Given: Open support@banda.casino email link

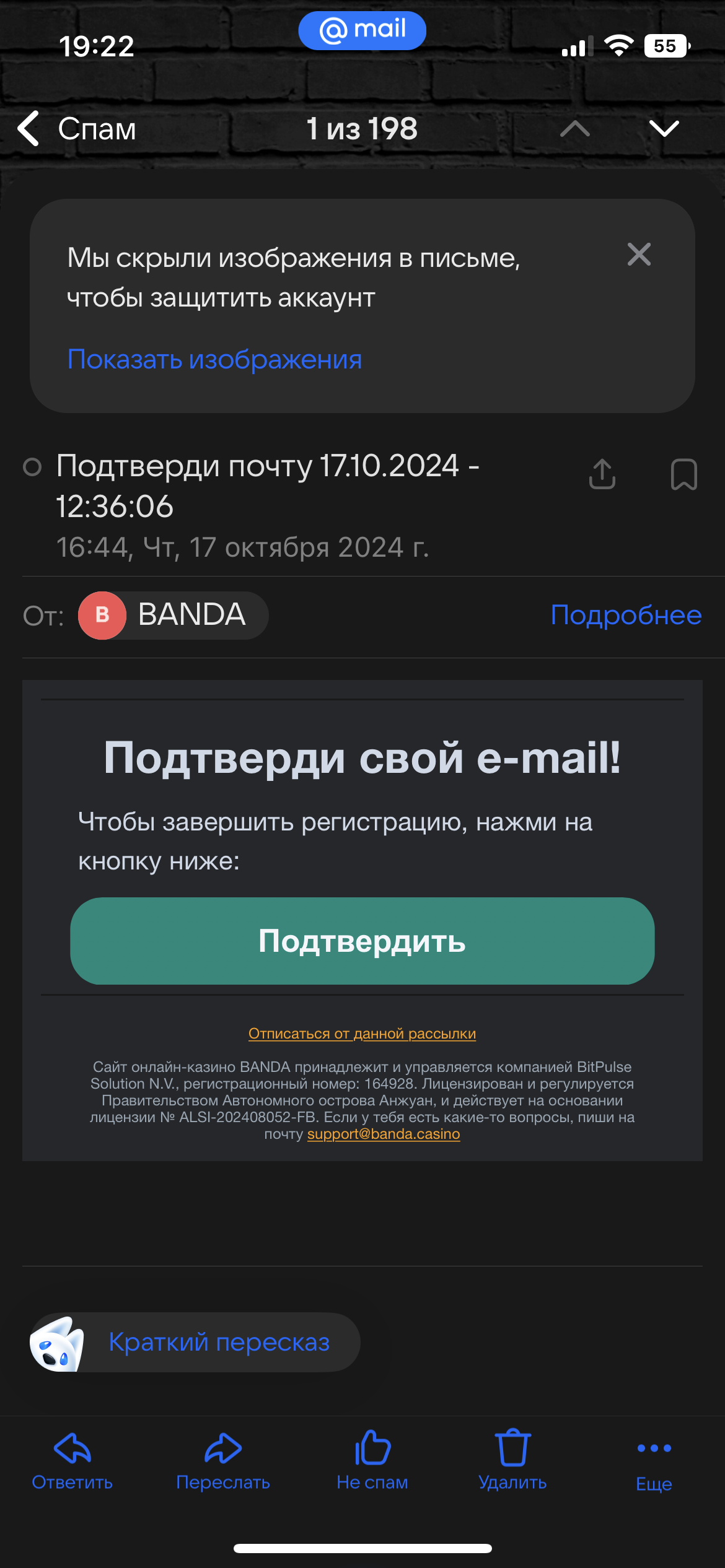Looking at the screenshot, I should pyautogui.click(x=384, y=1134).
